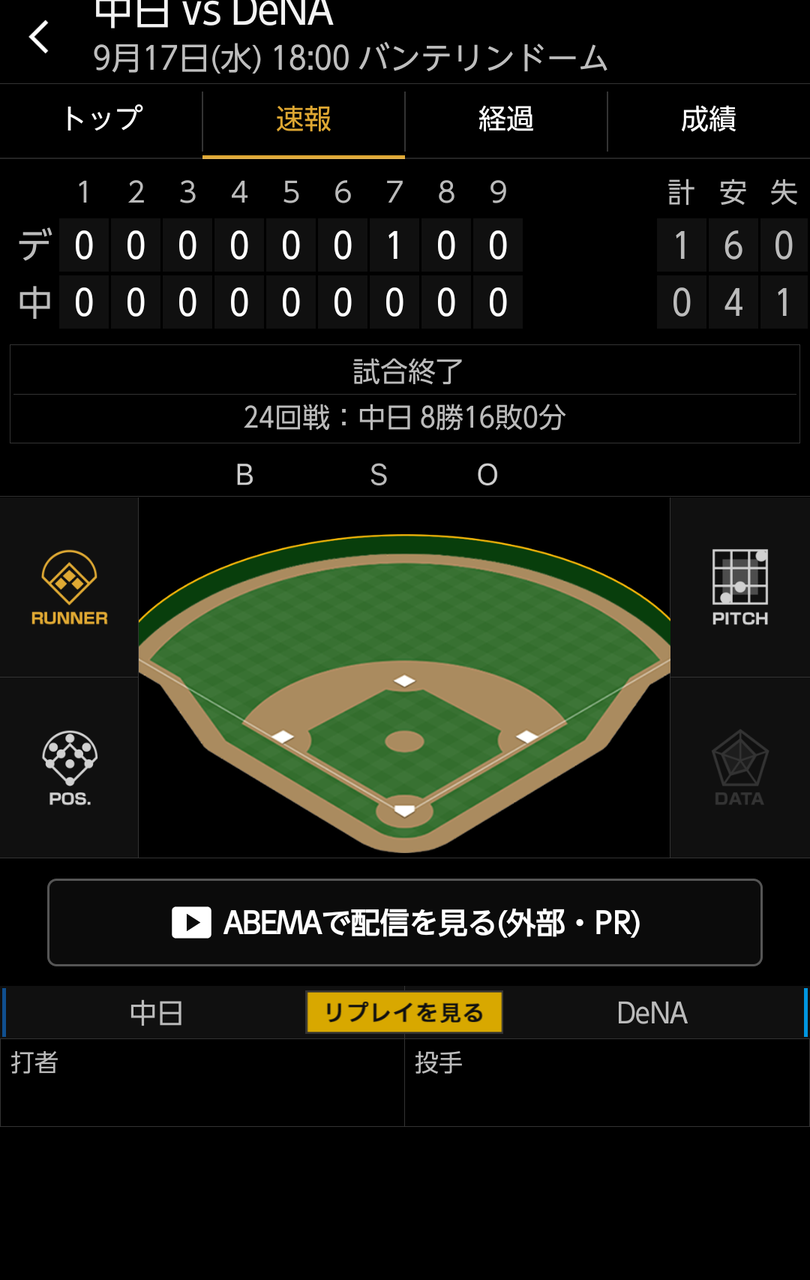The image size is (810, 1280).
Task: Select the 速報 tab
Action: pyautogui.click(x=304, y=120)
